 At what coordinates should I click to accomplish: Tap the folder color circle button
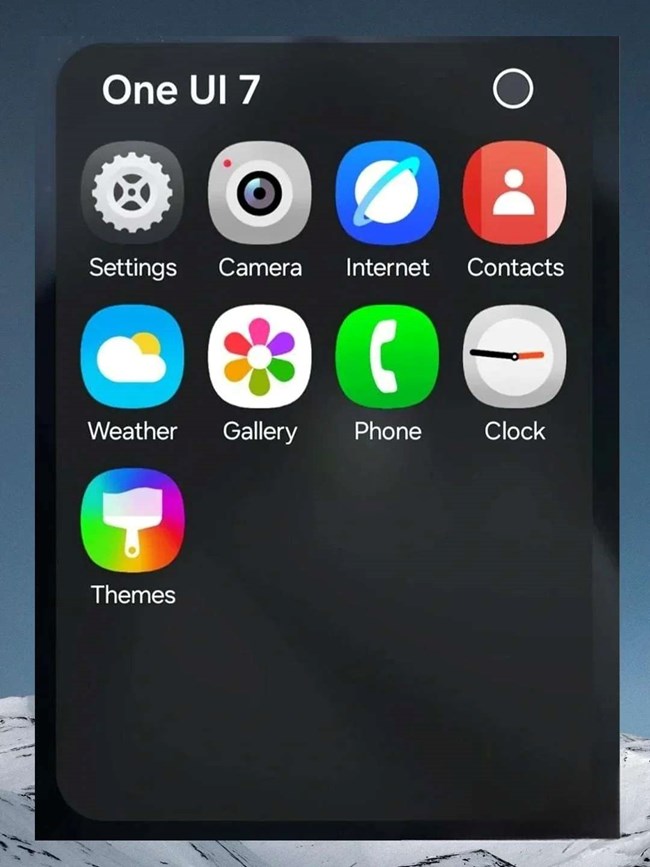pyautogui.click(x=513, y=89)
